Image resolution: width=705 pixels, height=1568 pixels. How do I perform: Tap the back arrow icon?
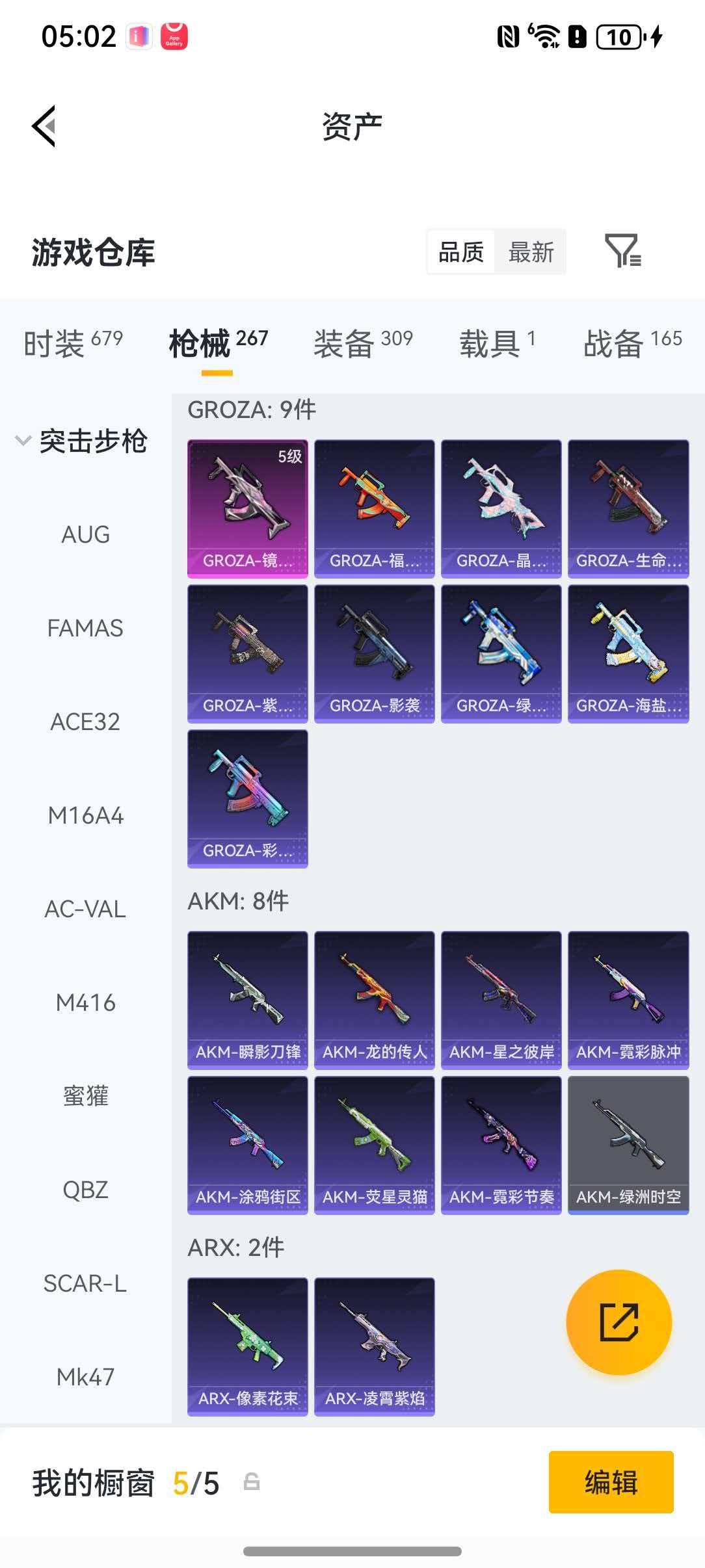click(46, 126)
